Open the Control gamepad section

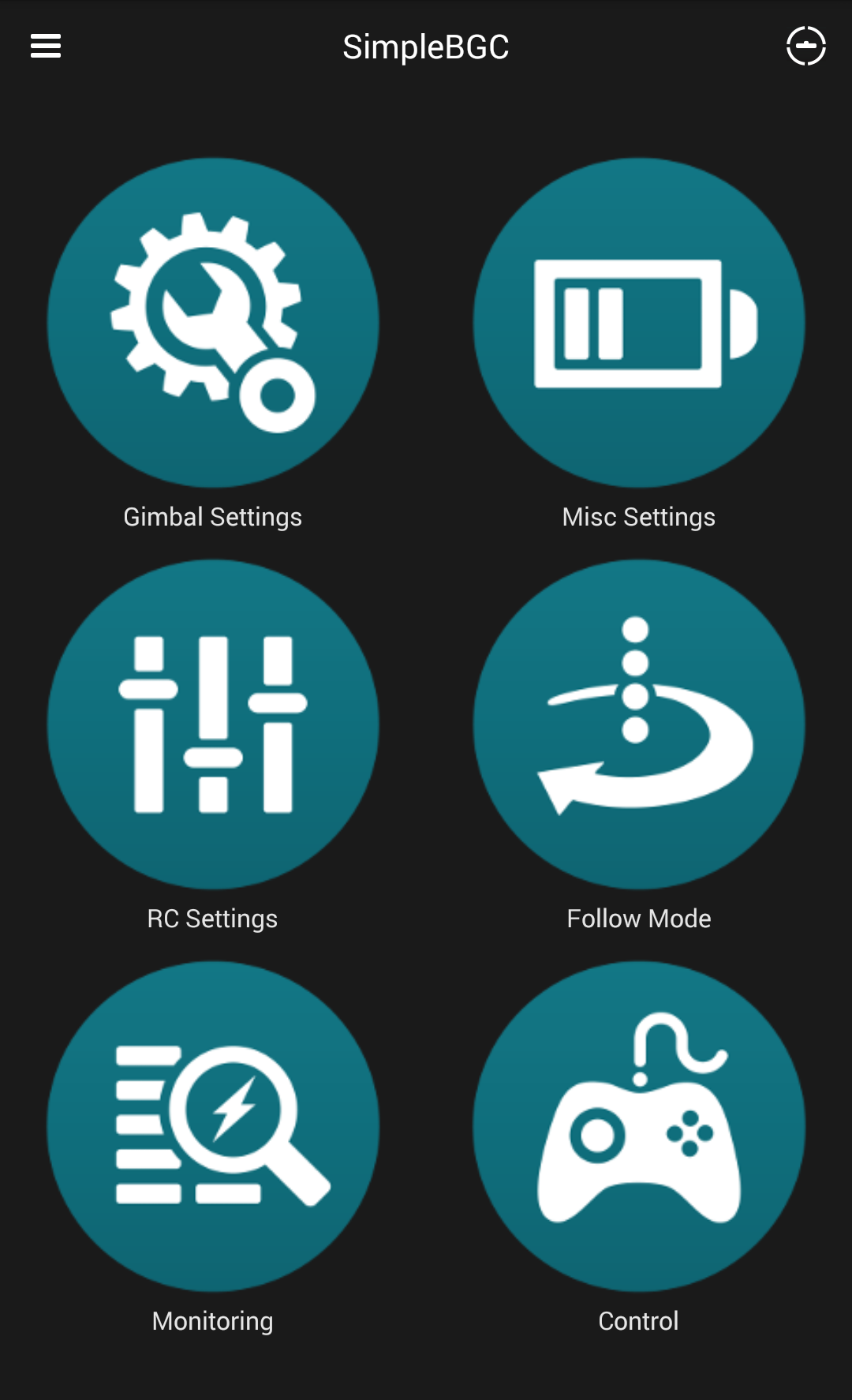click(639, 1126)
